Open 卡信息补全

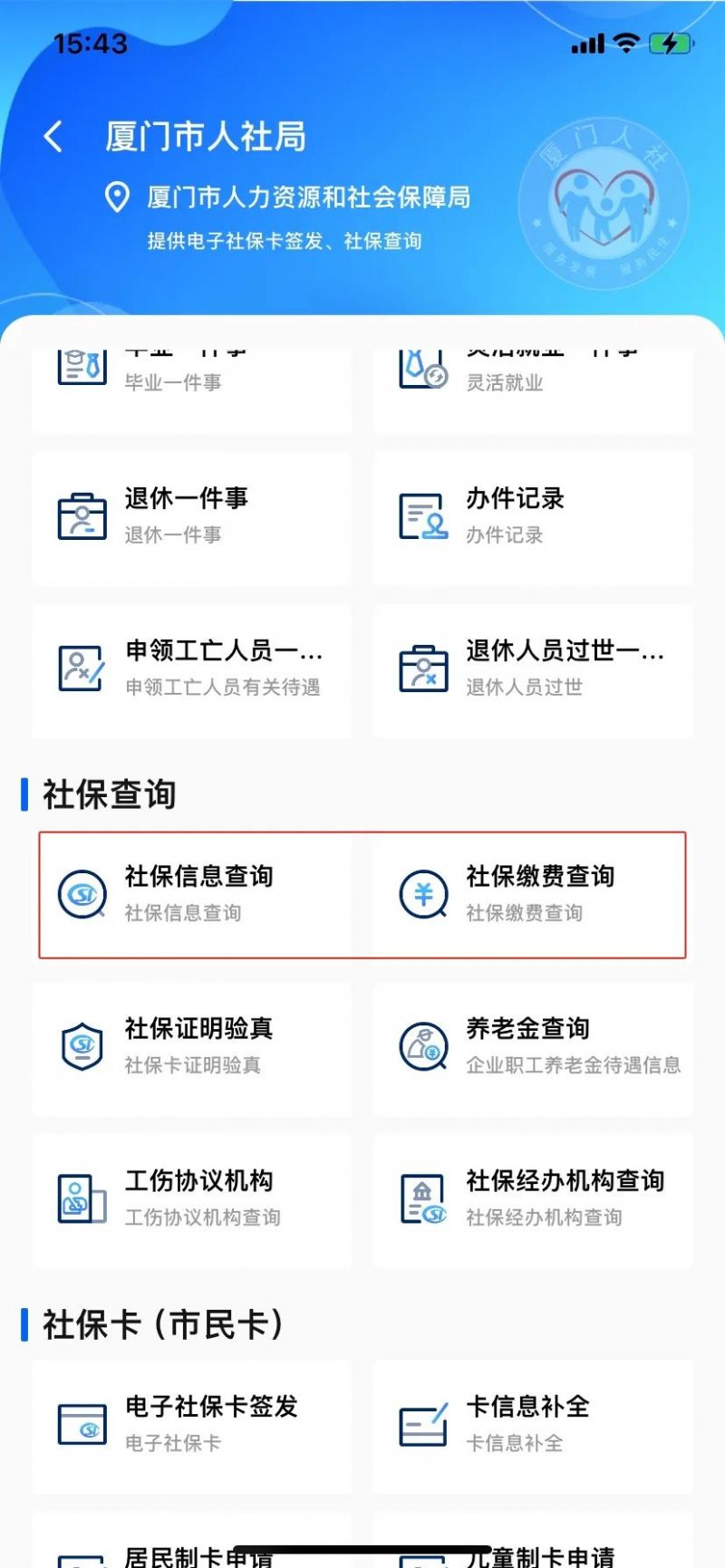[x=533, y=1424]
